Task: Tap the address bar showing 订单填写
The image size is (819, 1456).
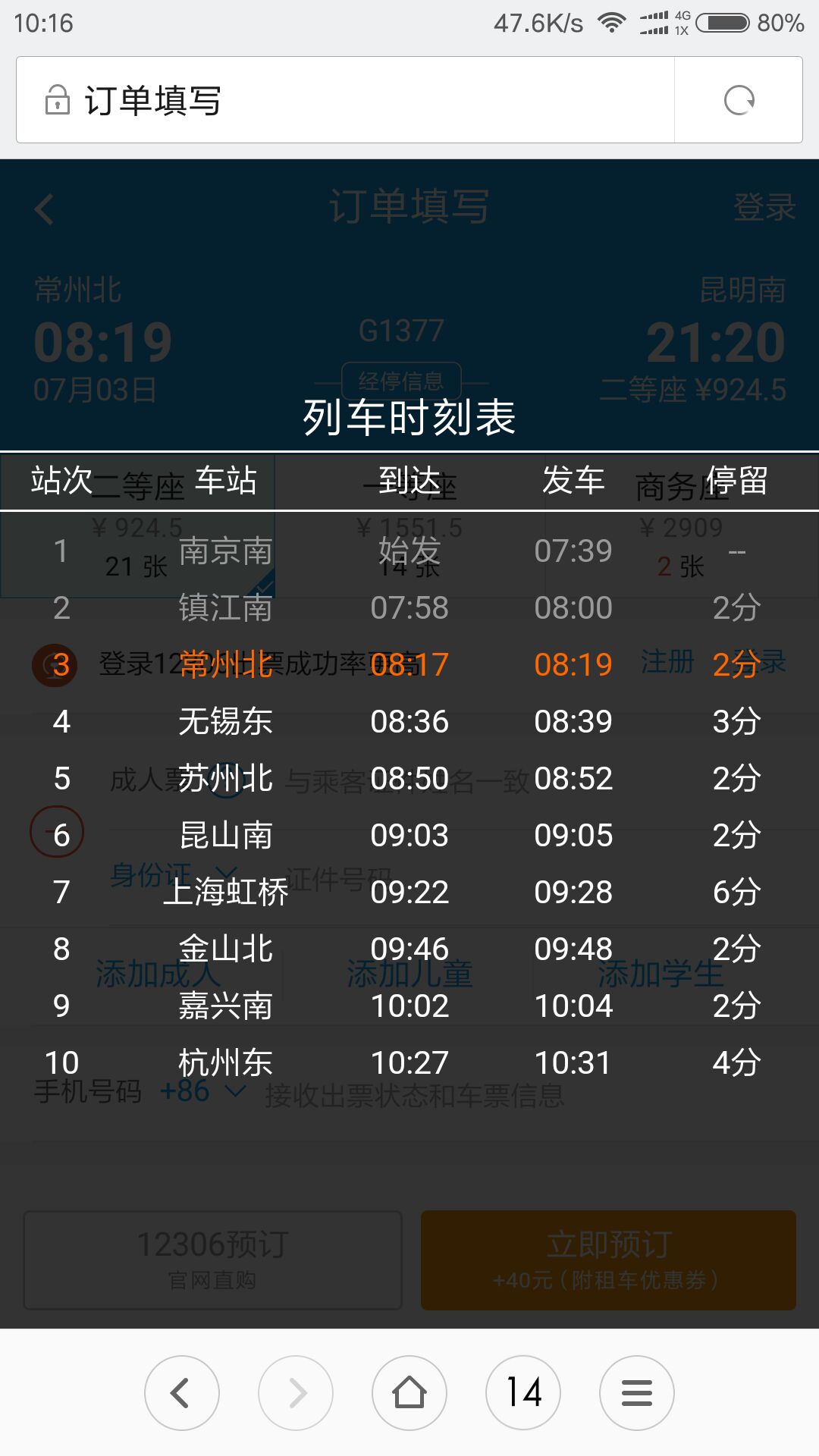Action: pos(345,100)
